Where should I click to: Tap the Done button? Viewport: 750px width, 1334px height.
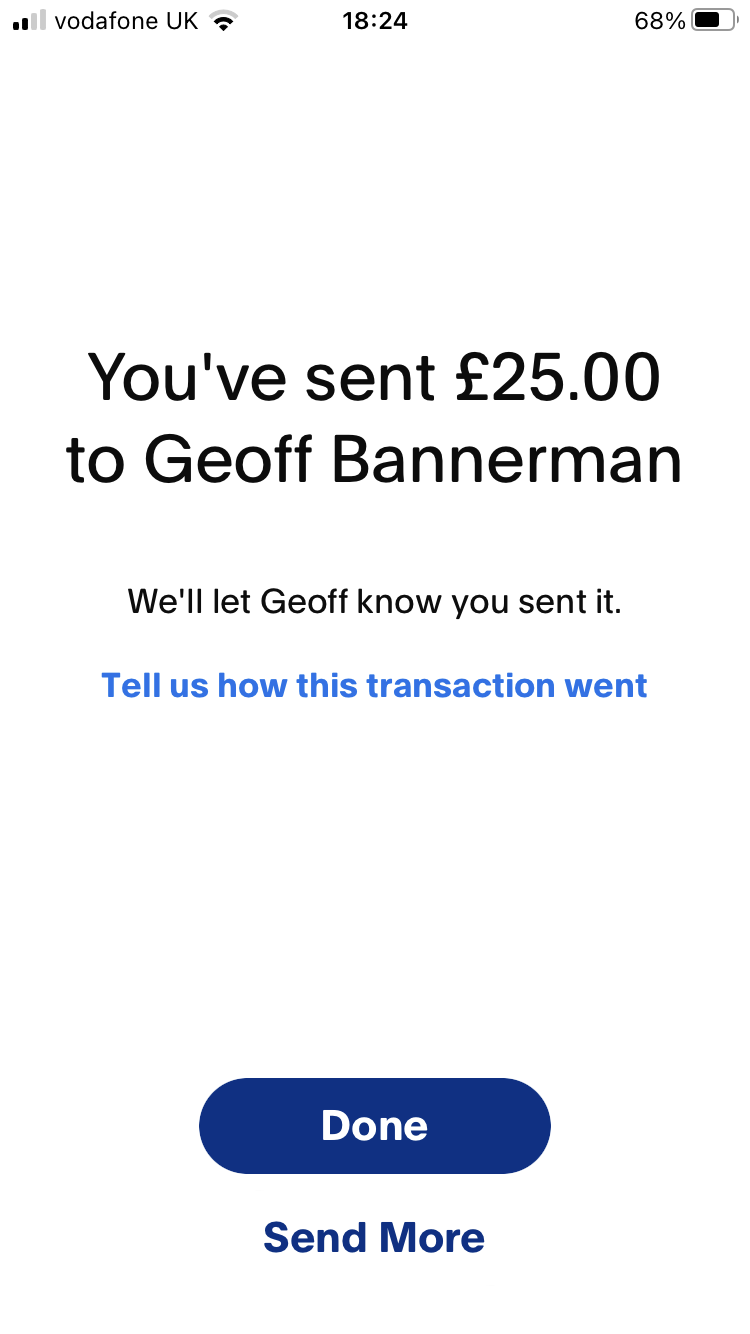click(374, 1126)
